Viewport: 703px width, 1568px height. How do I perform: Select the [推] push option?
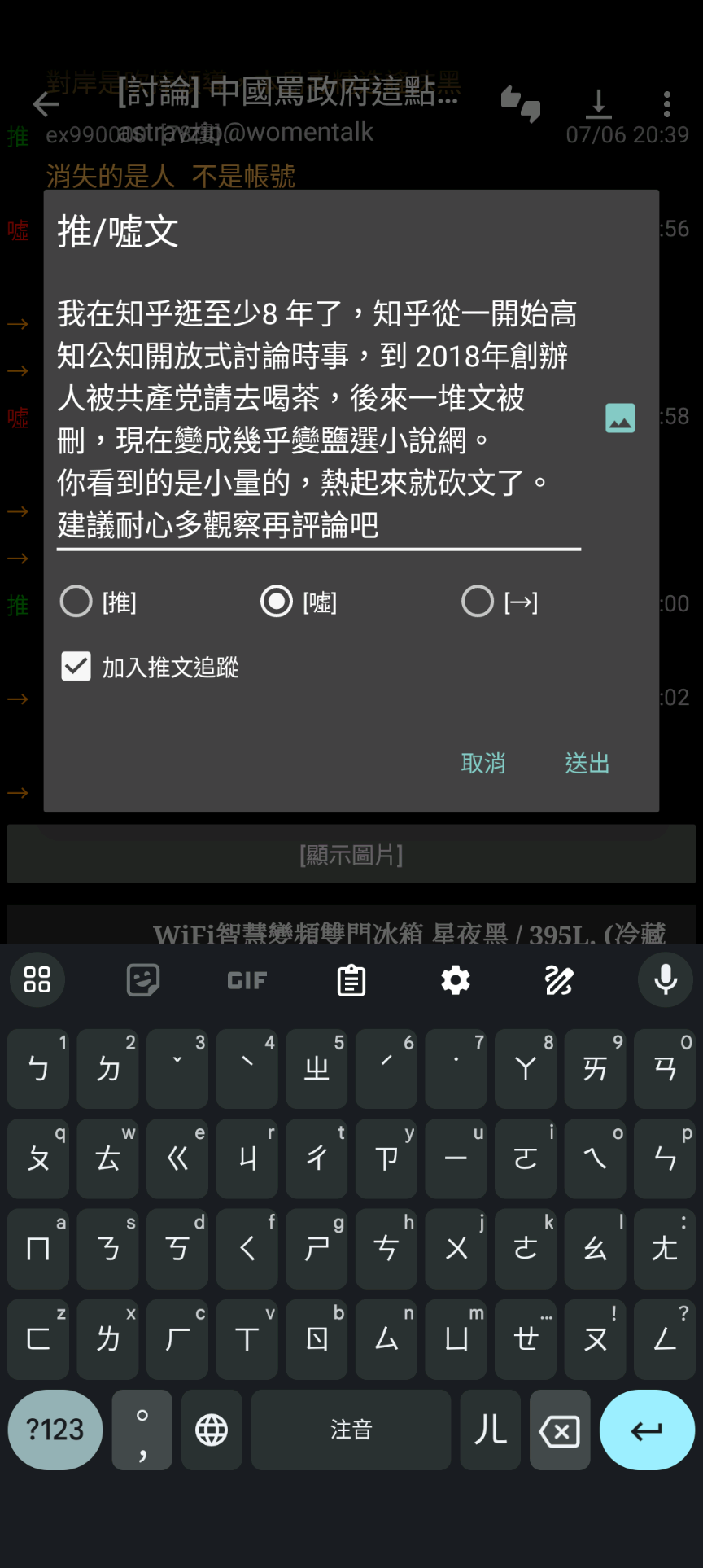(76, 602)
